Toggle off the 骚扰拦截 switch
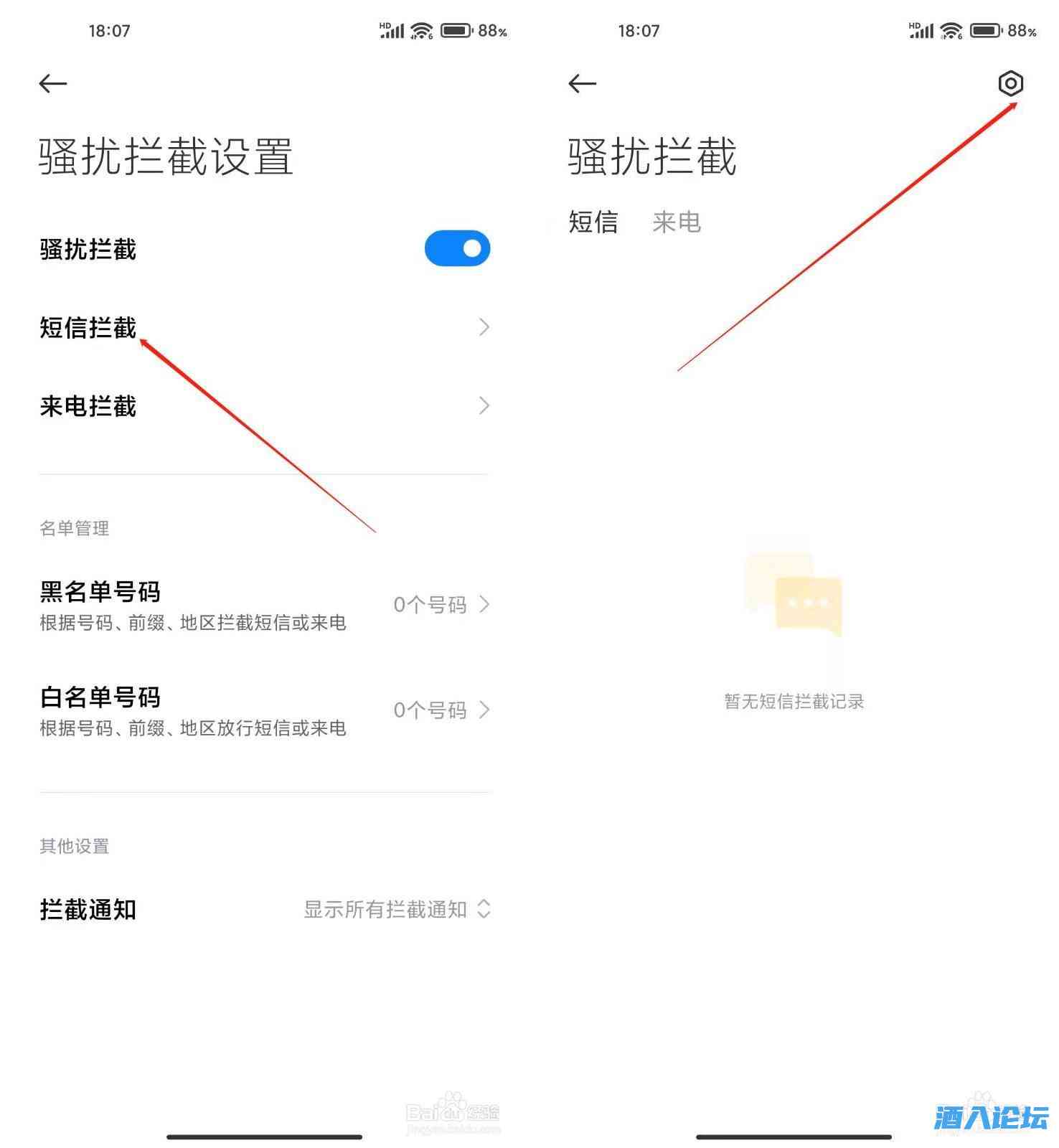 [457, 248]
